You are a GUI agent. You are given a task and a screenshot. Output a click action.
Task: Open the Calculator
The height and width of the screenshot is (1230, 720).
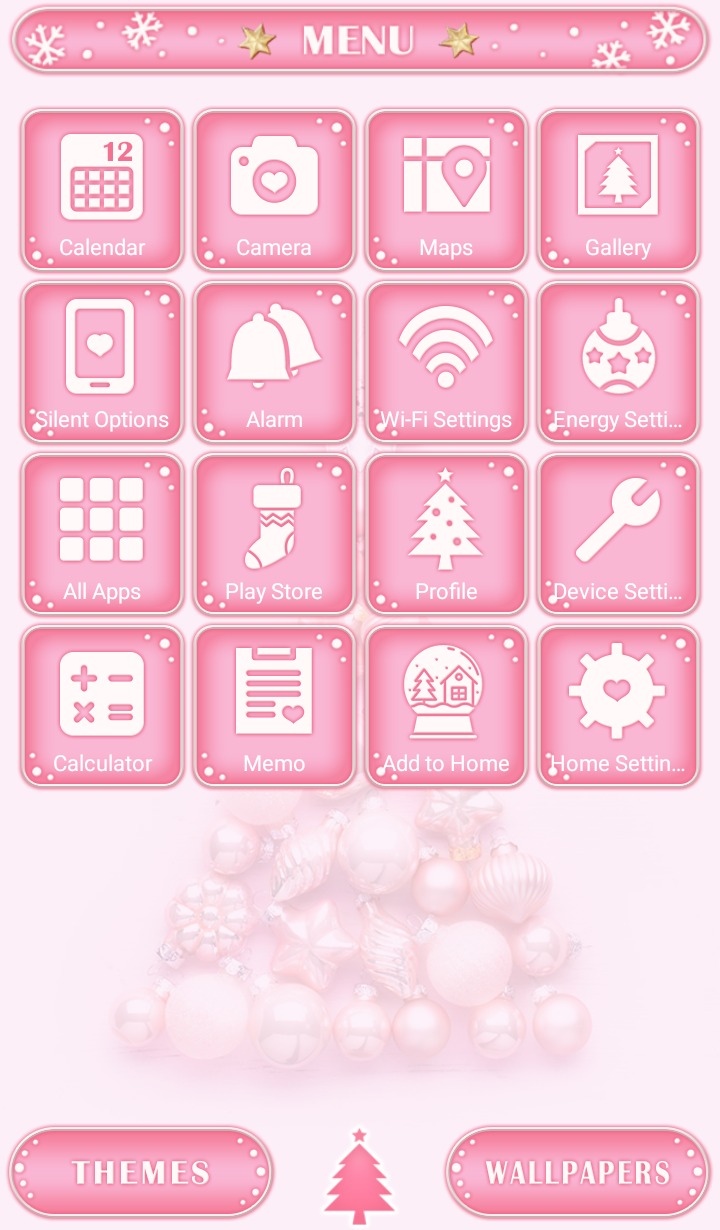[x=102, y=706]
